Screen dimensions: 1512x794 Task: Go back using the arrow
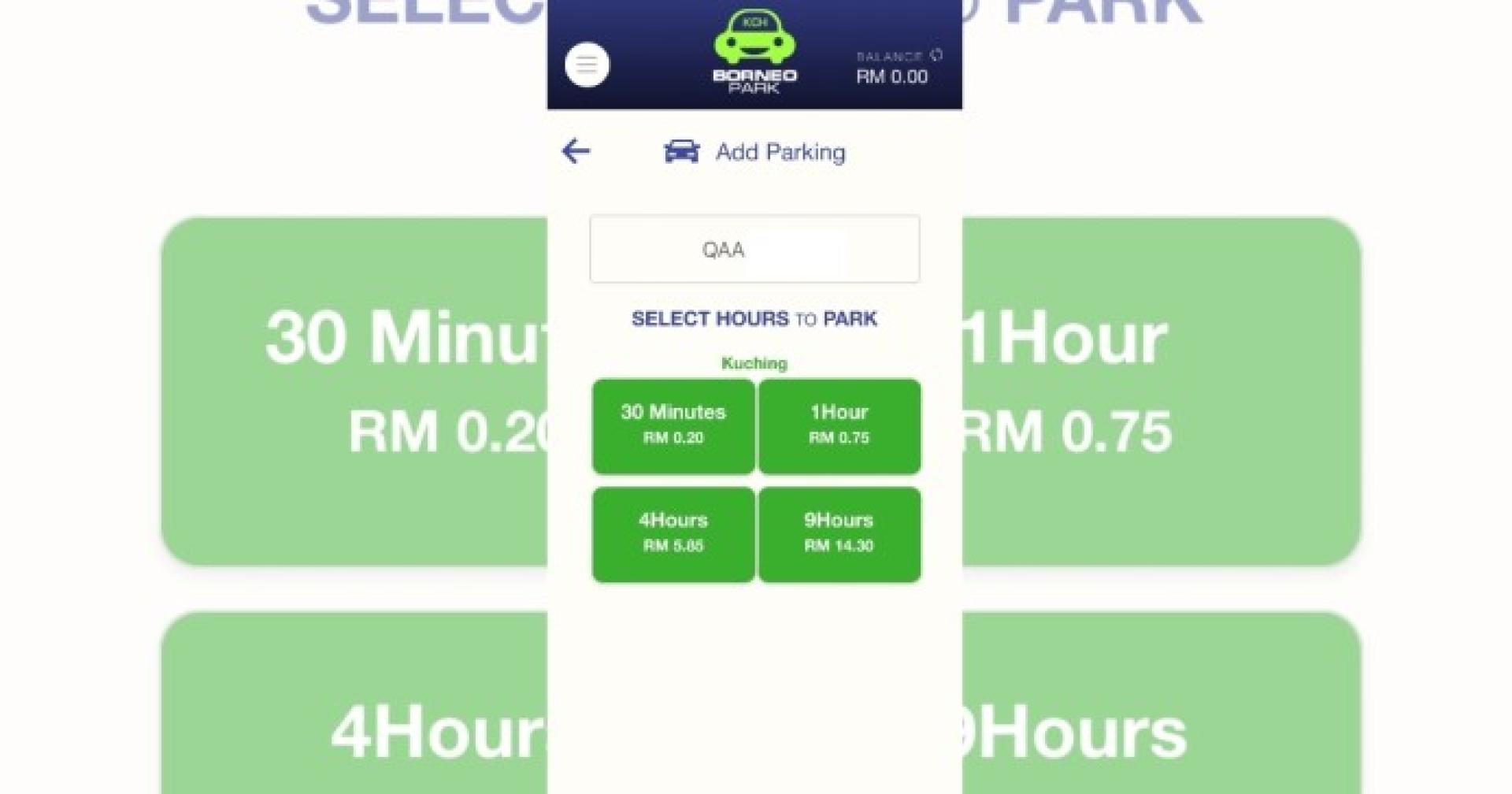(576, 150)
